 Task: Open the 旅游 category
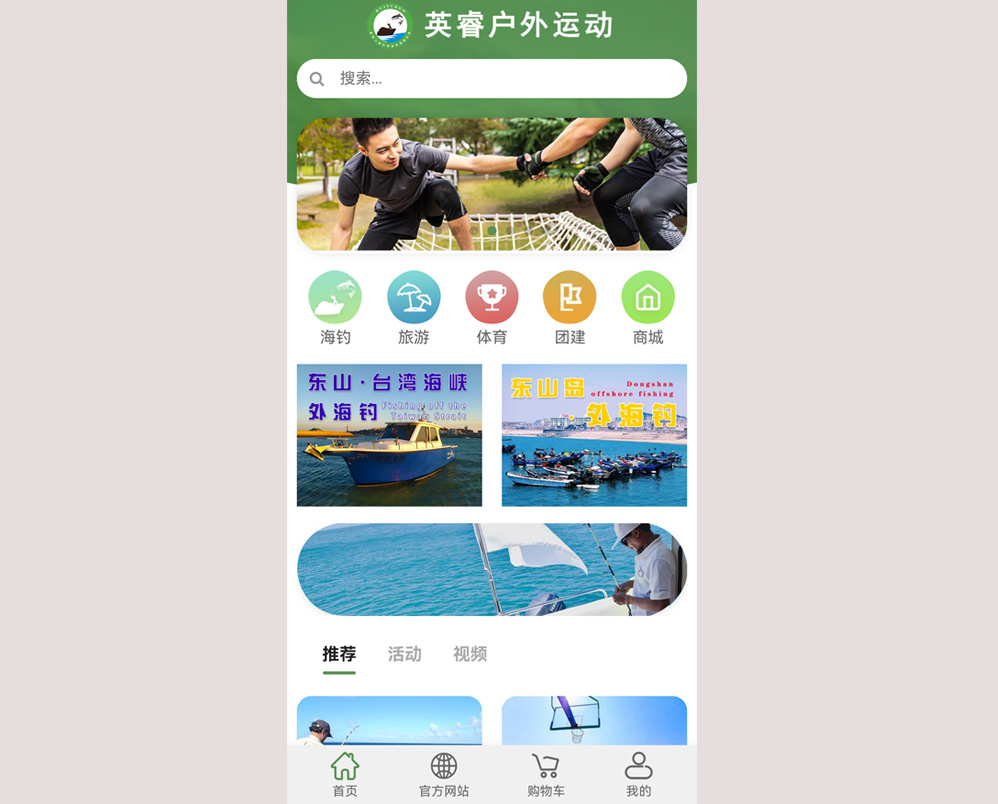(413, 307)
